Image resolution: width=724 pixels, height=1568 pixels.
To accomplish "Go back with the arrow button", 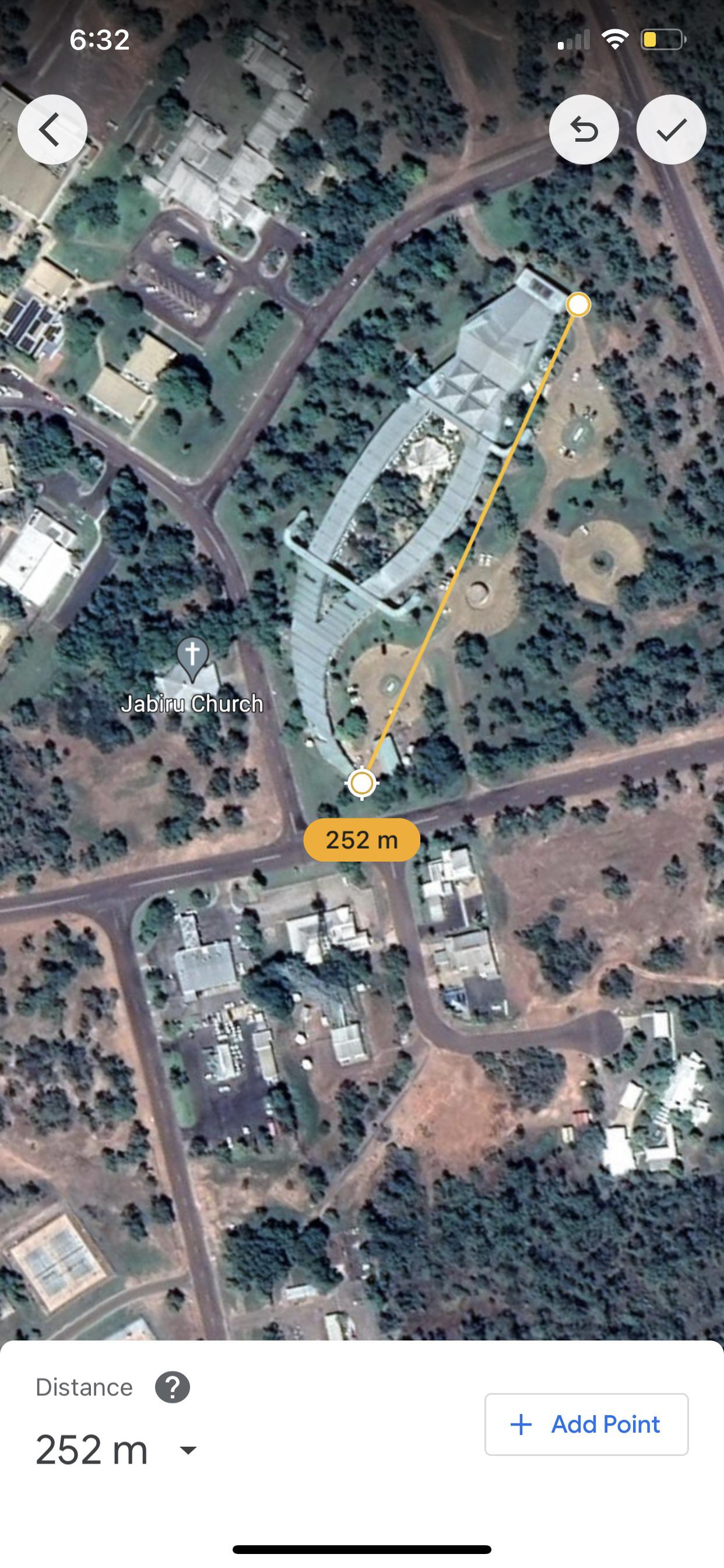I will tap(52, 129).
